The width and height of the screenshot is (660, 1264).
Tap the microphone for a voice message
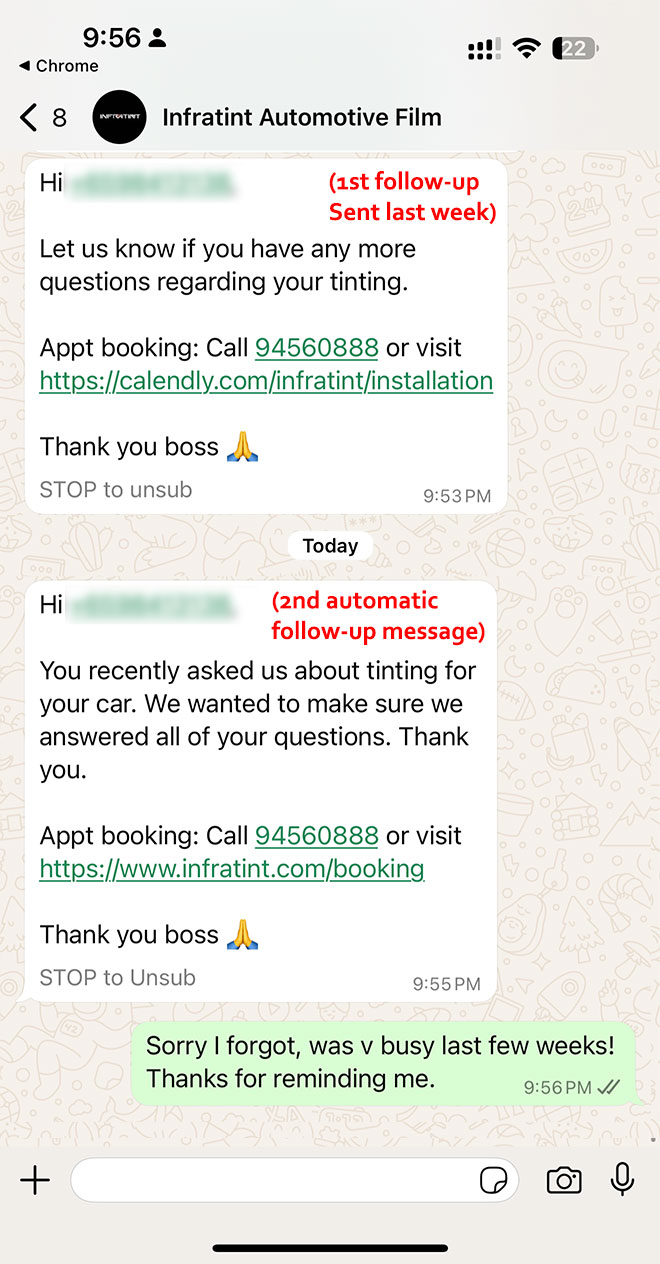[622, 1180]
